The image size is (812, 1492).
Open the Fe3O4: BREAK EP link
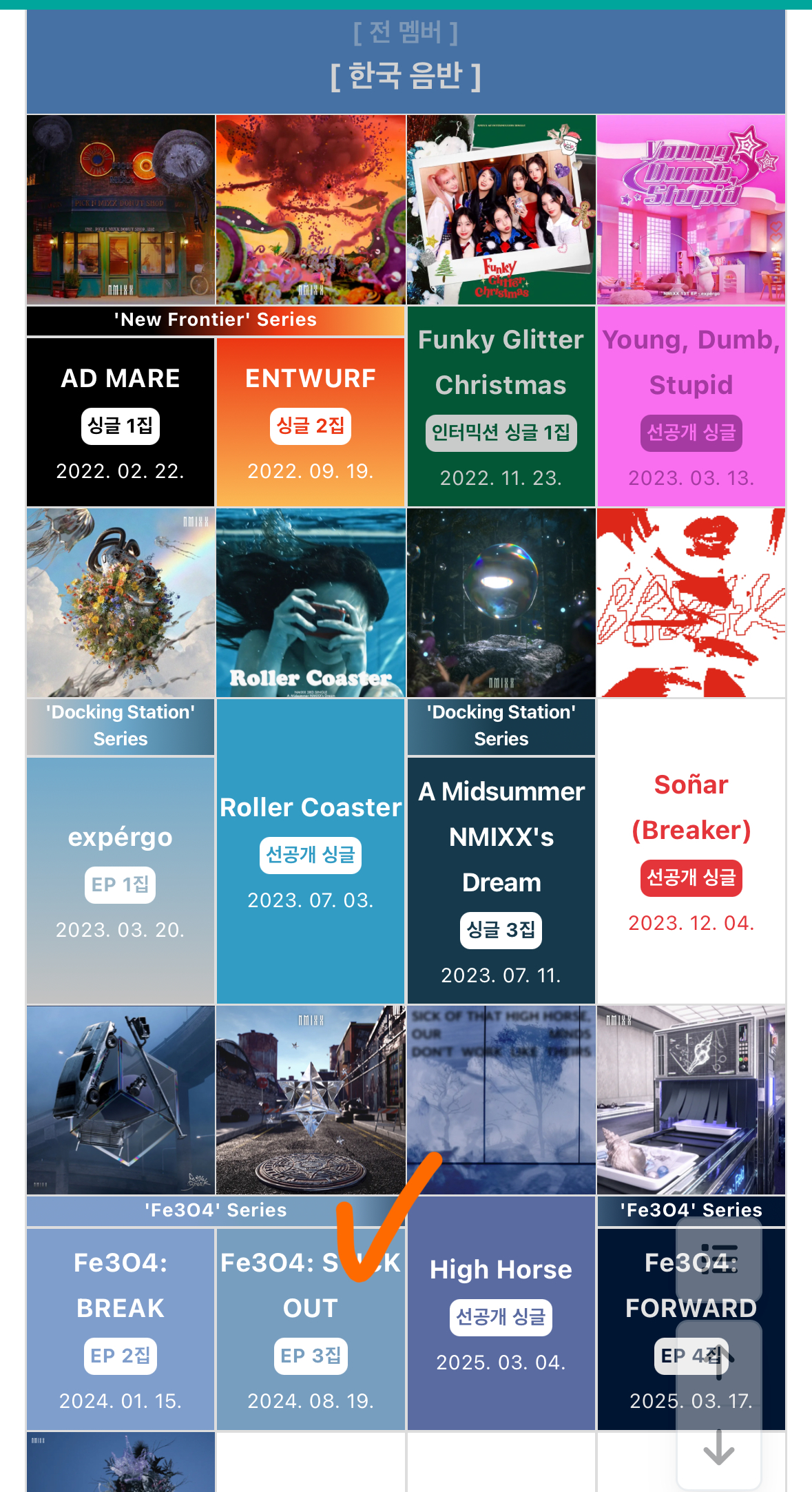click(x=121, y=1285)
